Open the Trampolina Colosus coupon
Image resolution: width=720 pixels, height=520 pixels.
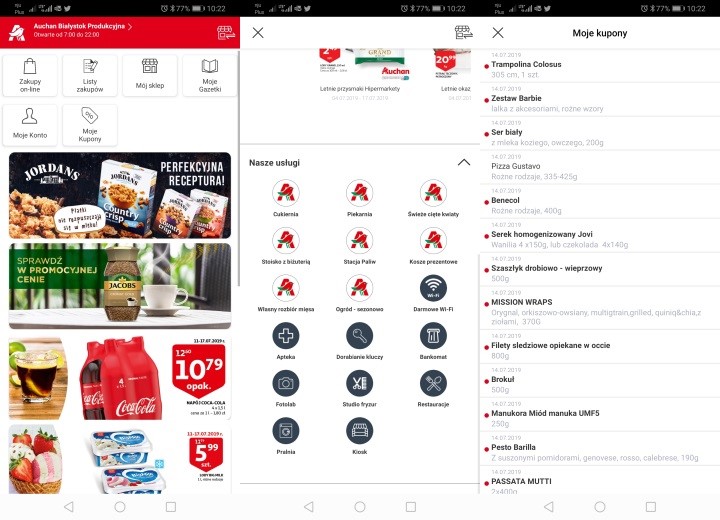coord(600,68)
